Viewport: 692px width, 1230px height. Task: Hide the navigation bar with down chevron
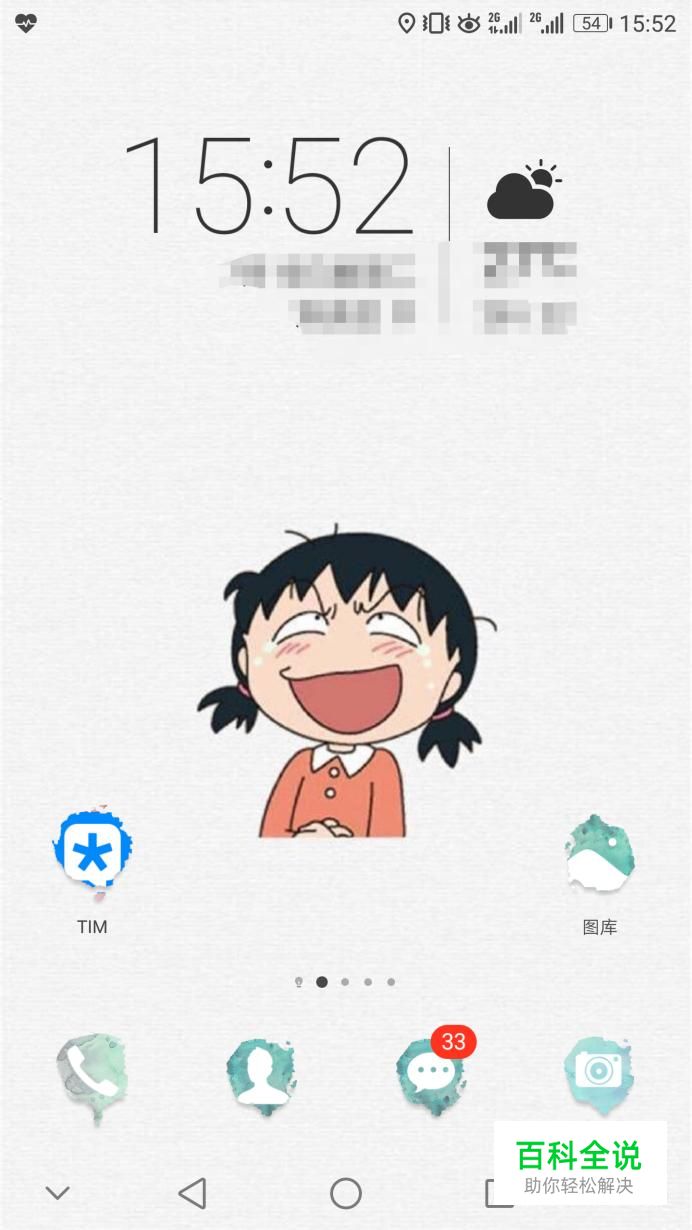pyautogui.click(x=58, y=1192)
